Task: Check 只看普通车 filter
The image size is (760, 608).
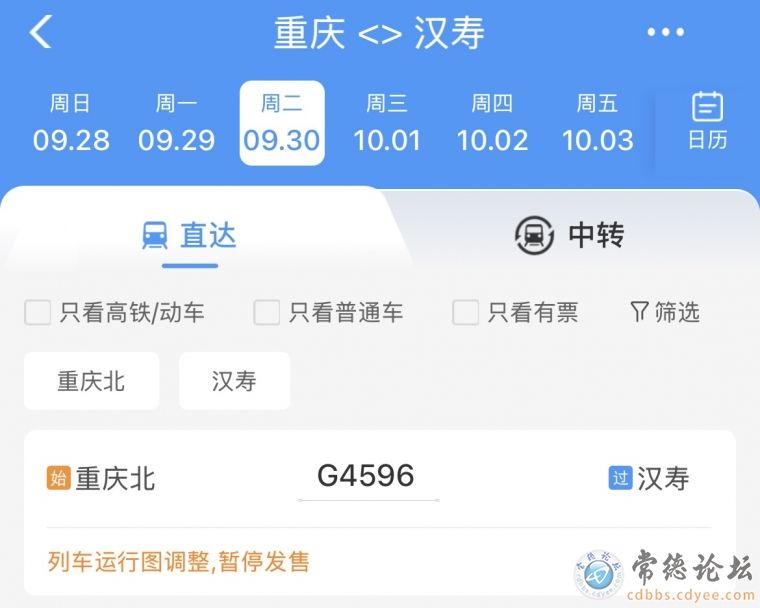Action: point(267,313)
